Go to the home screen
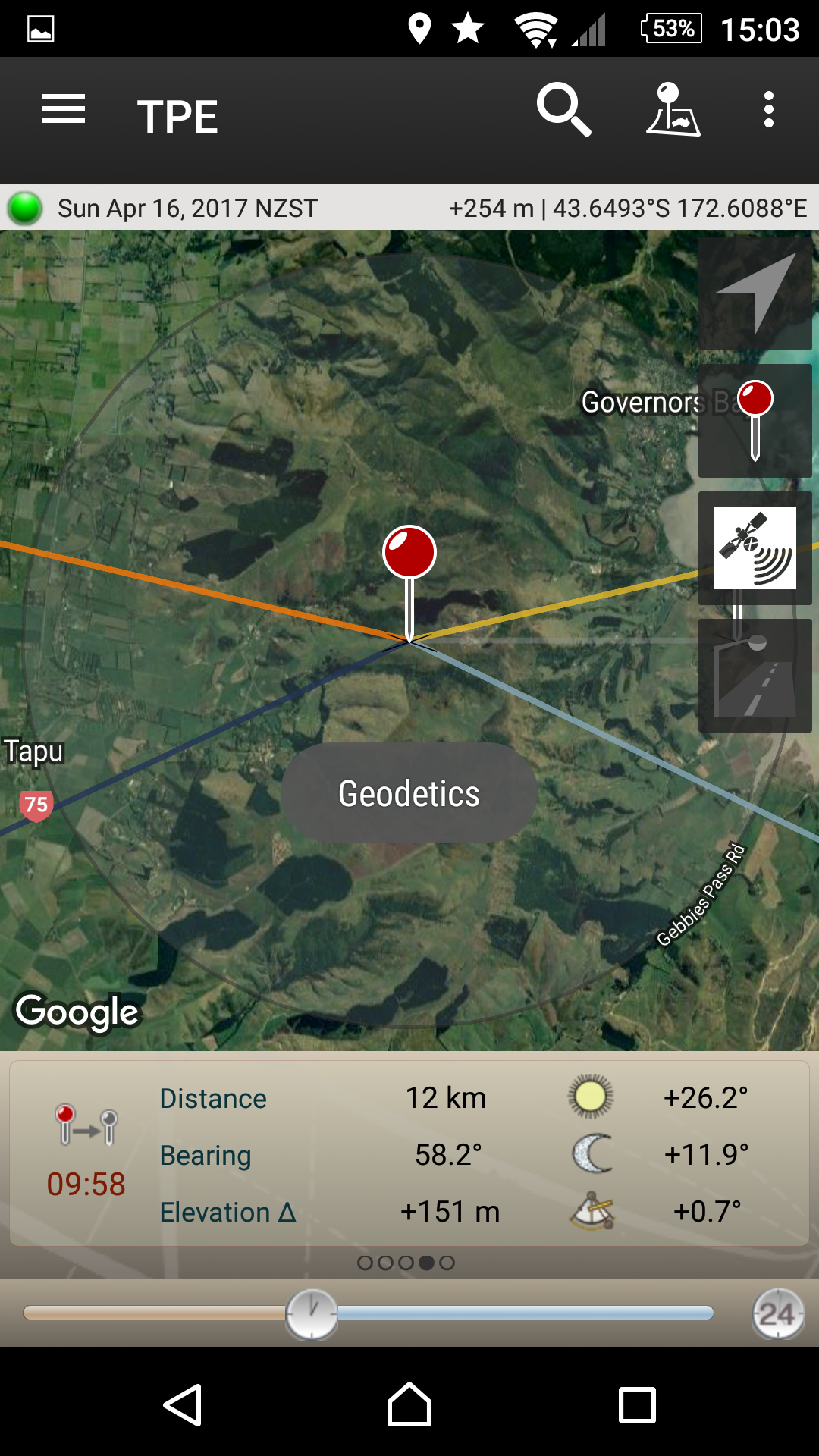The height and width of the screenshot is (1456, 819). point(409,1405)
